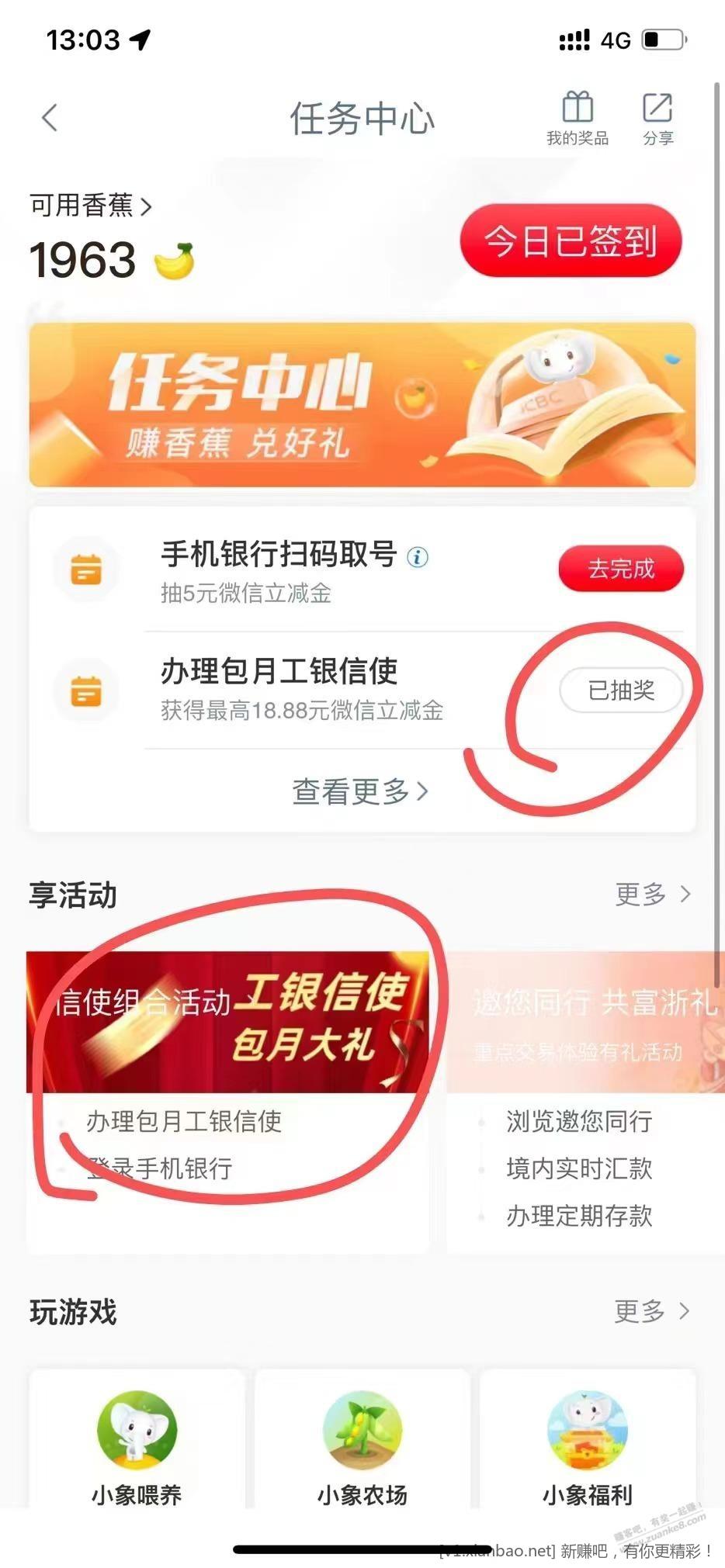Go back from 任务中心
The image size is (725, 1568).
[x=50, y=119]
